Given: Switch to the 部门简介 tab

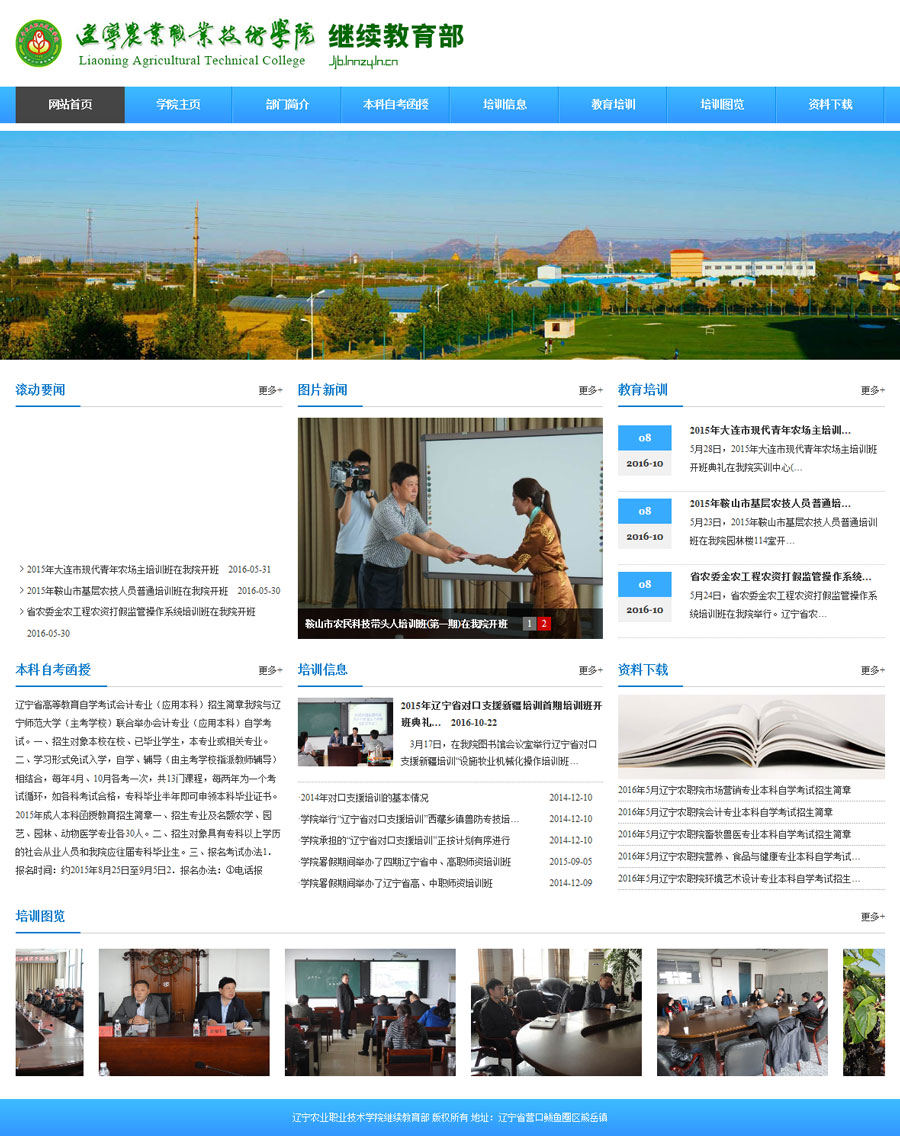Looking at the screenshot, I should click(x=287, y=104).
